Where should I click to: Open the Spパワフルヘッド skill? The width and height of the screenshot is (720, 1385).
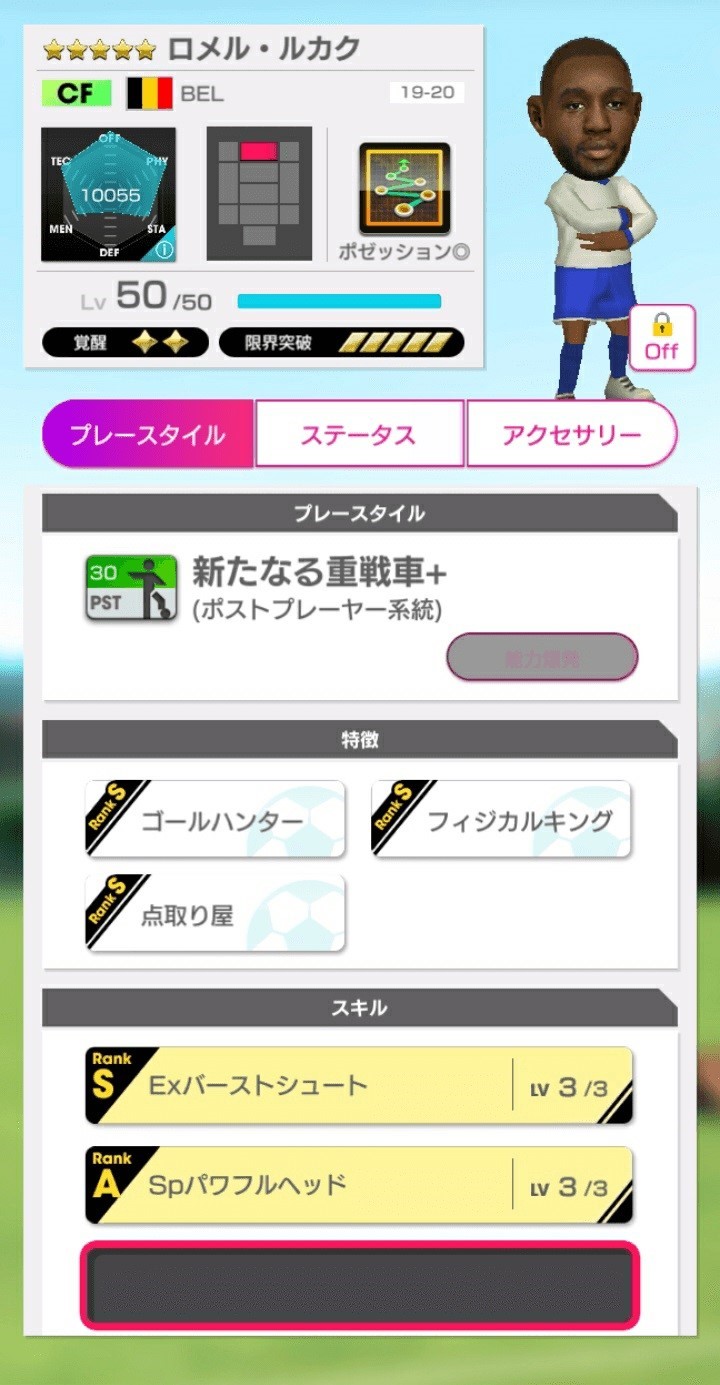click(359, 1186)
